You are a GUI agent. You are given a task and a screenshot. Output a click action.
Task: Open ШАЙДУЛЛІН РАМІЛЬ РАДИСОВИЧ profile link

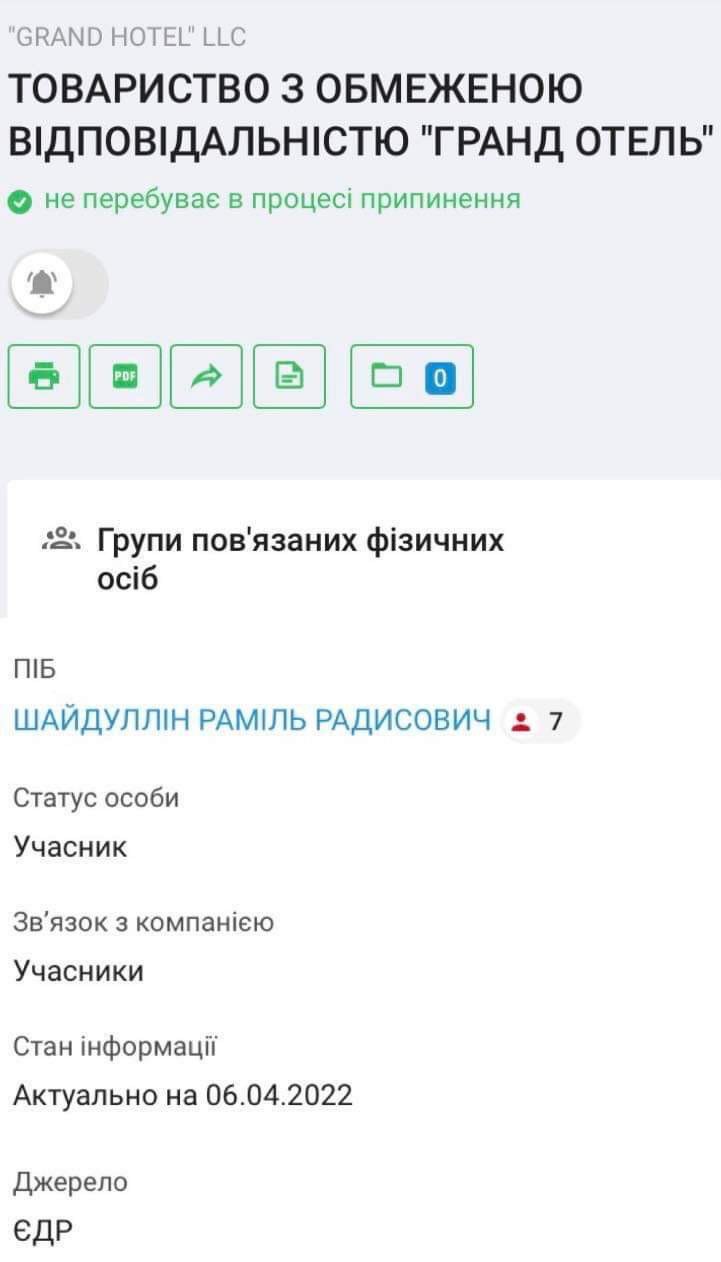pyautogui.click(x=252, y=721)
